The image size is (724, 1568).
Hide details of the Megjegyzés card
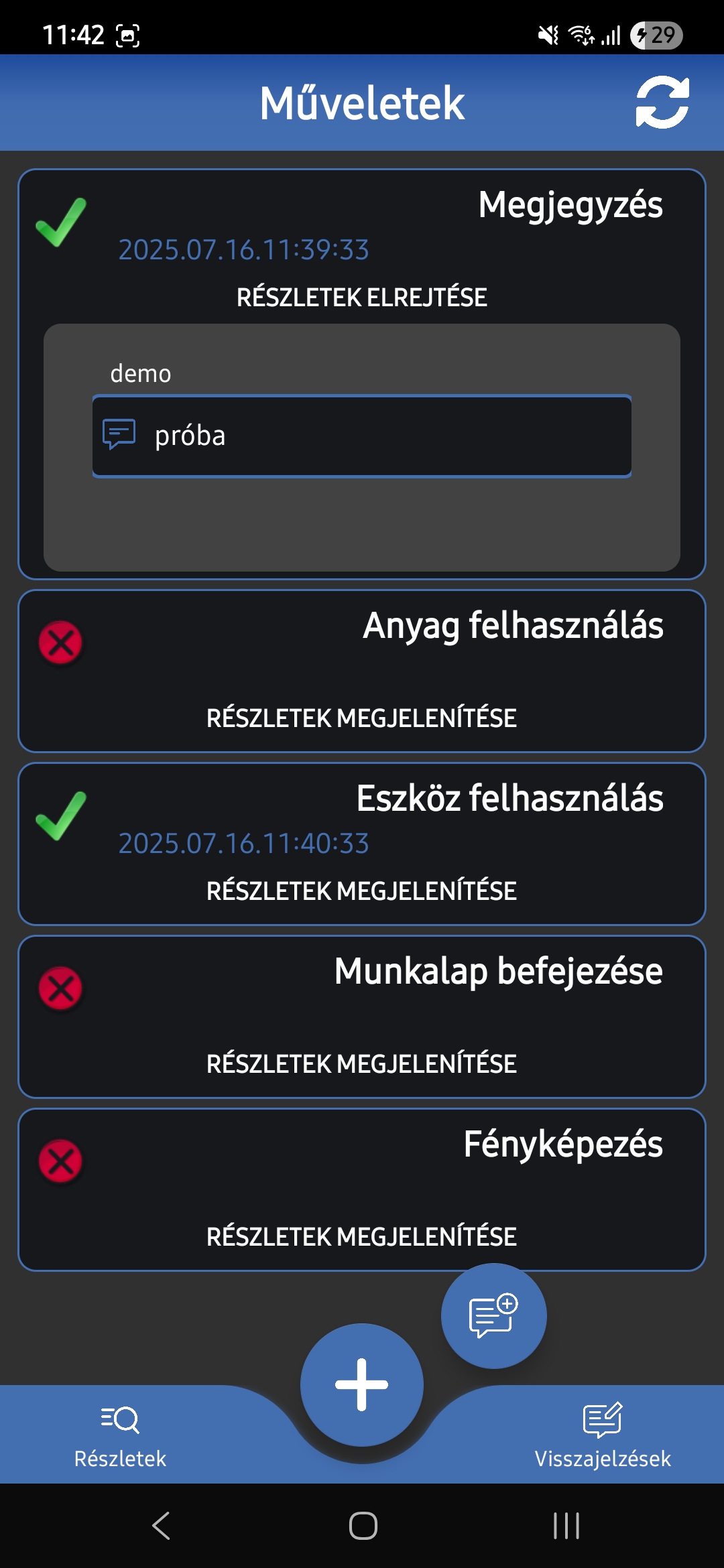[x=362, y=298]
